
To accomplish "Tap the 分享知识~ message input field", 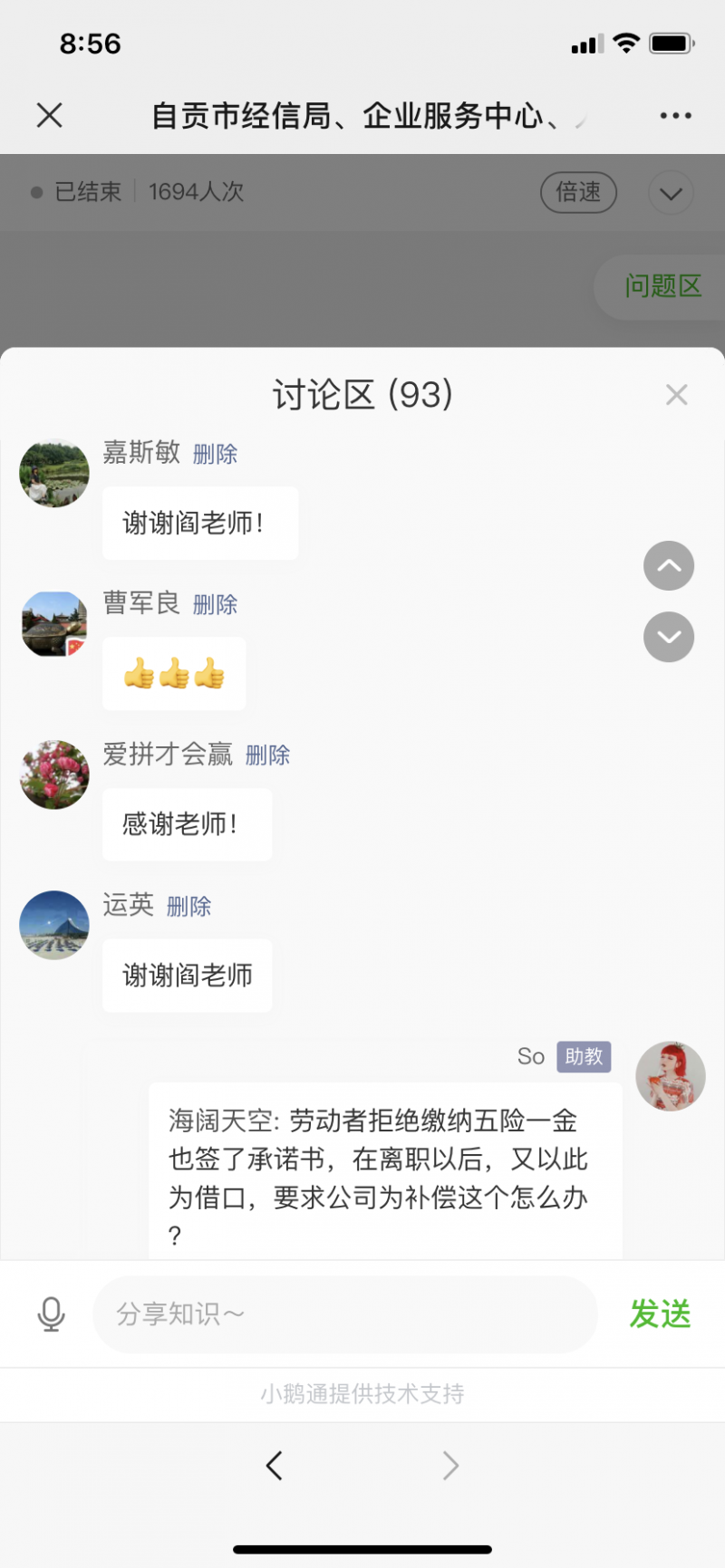I will click(x=344, y=1314).
